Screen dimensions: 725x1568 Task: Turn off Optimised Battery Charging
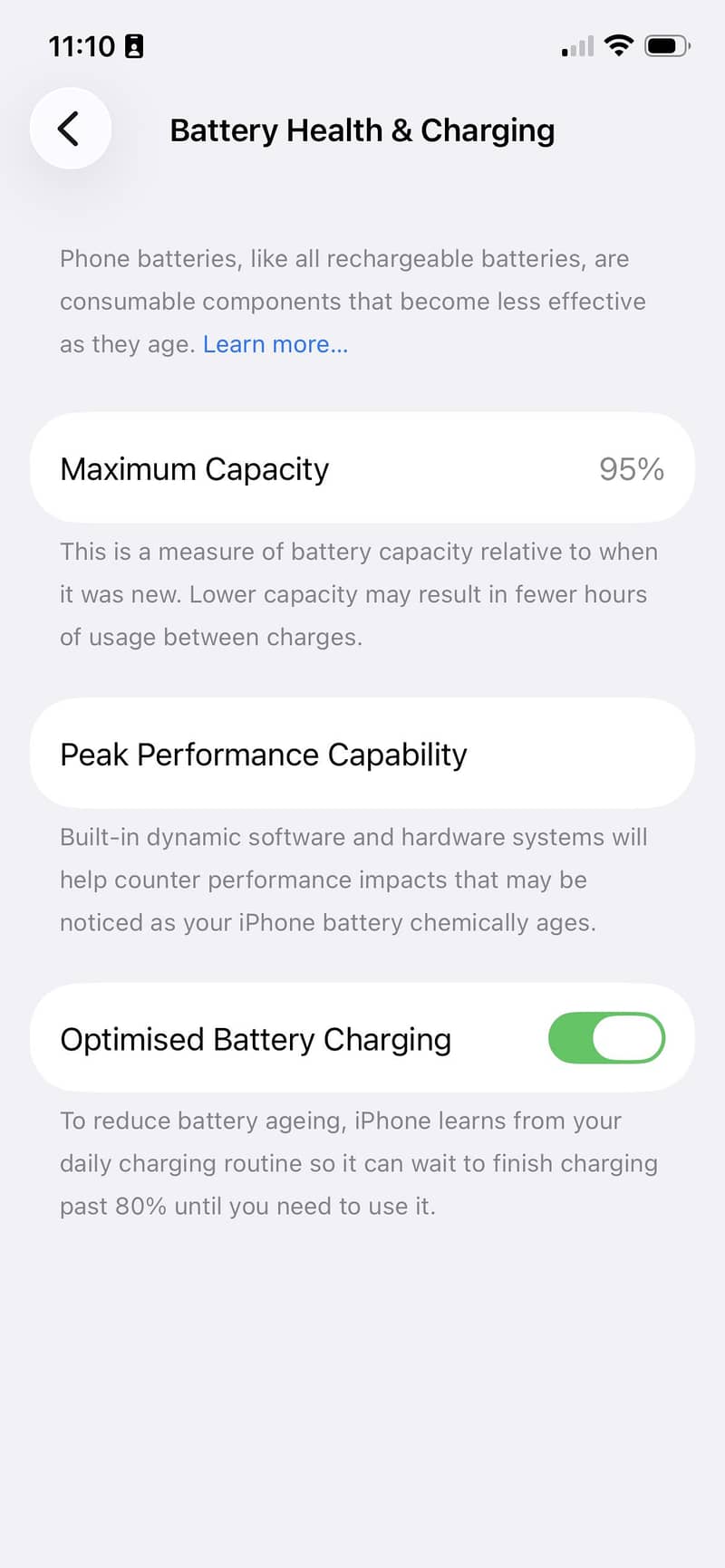coord(606,1038)
